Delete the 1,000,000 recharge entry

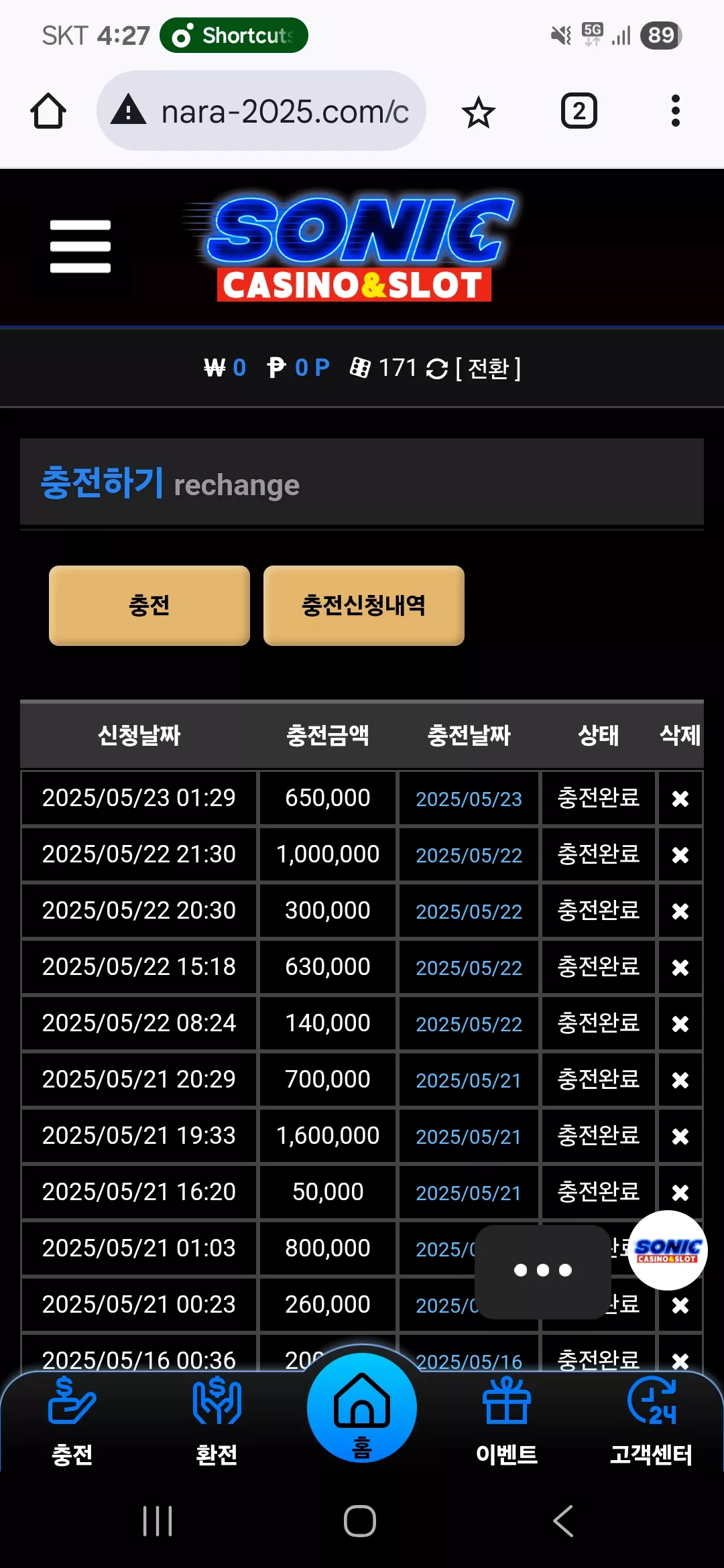click(x=680, y=854)
